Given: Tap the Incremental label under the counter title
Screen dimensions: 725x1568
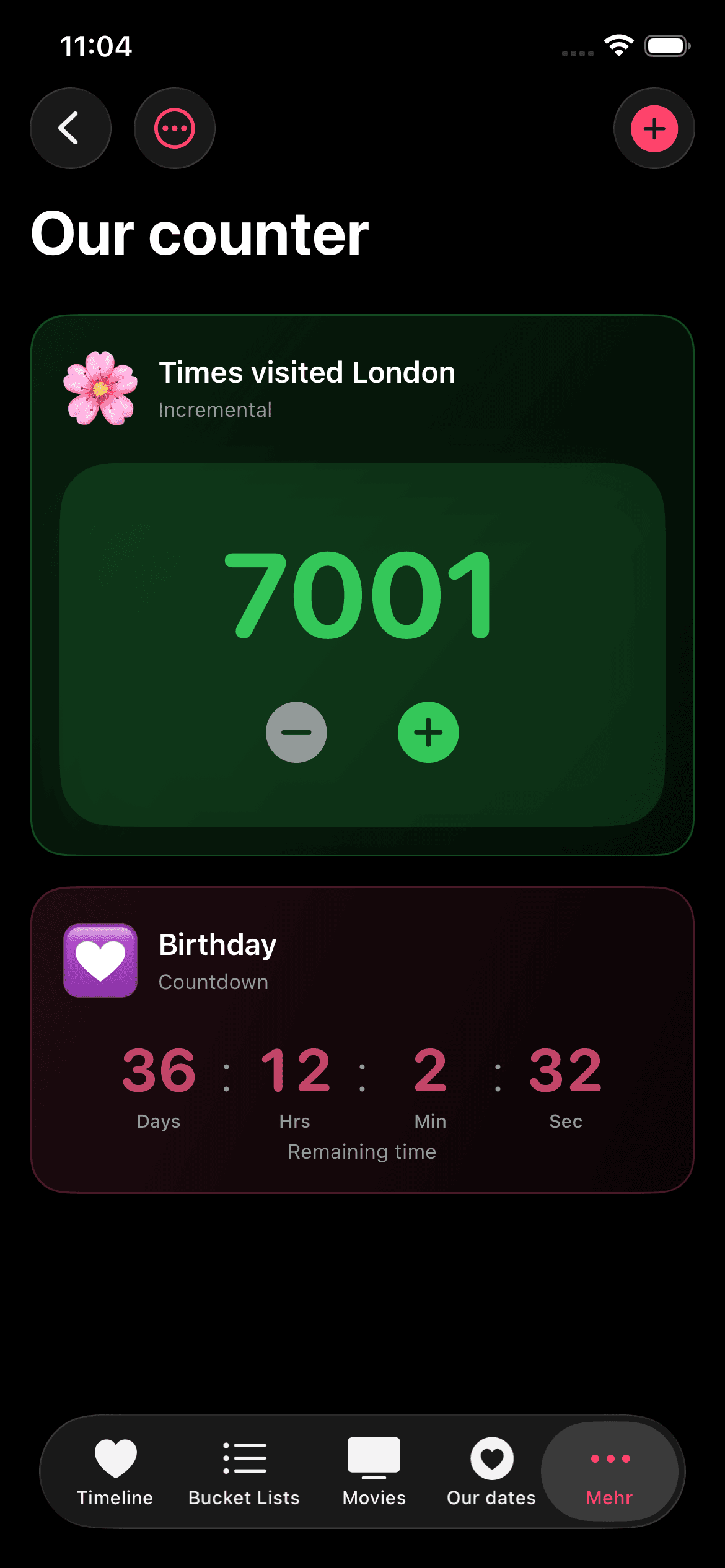Looking at the screenshot, I should [215, 409].
